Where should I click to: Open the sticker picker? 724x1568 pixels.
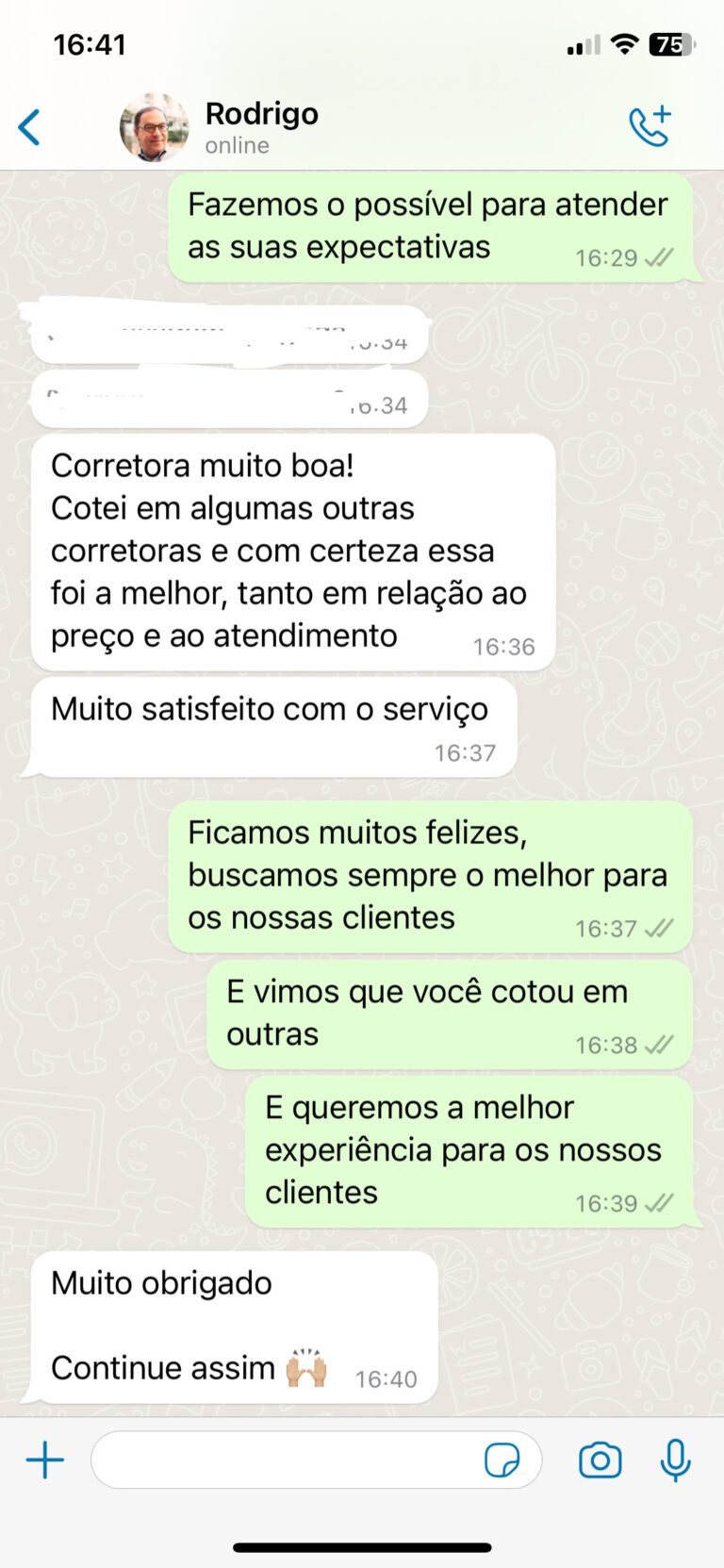click(502, 1461)
